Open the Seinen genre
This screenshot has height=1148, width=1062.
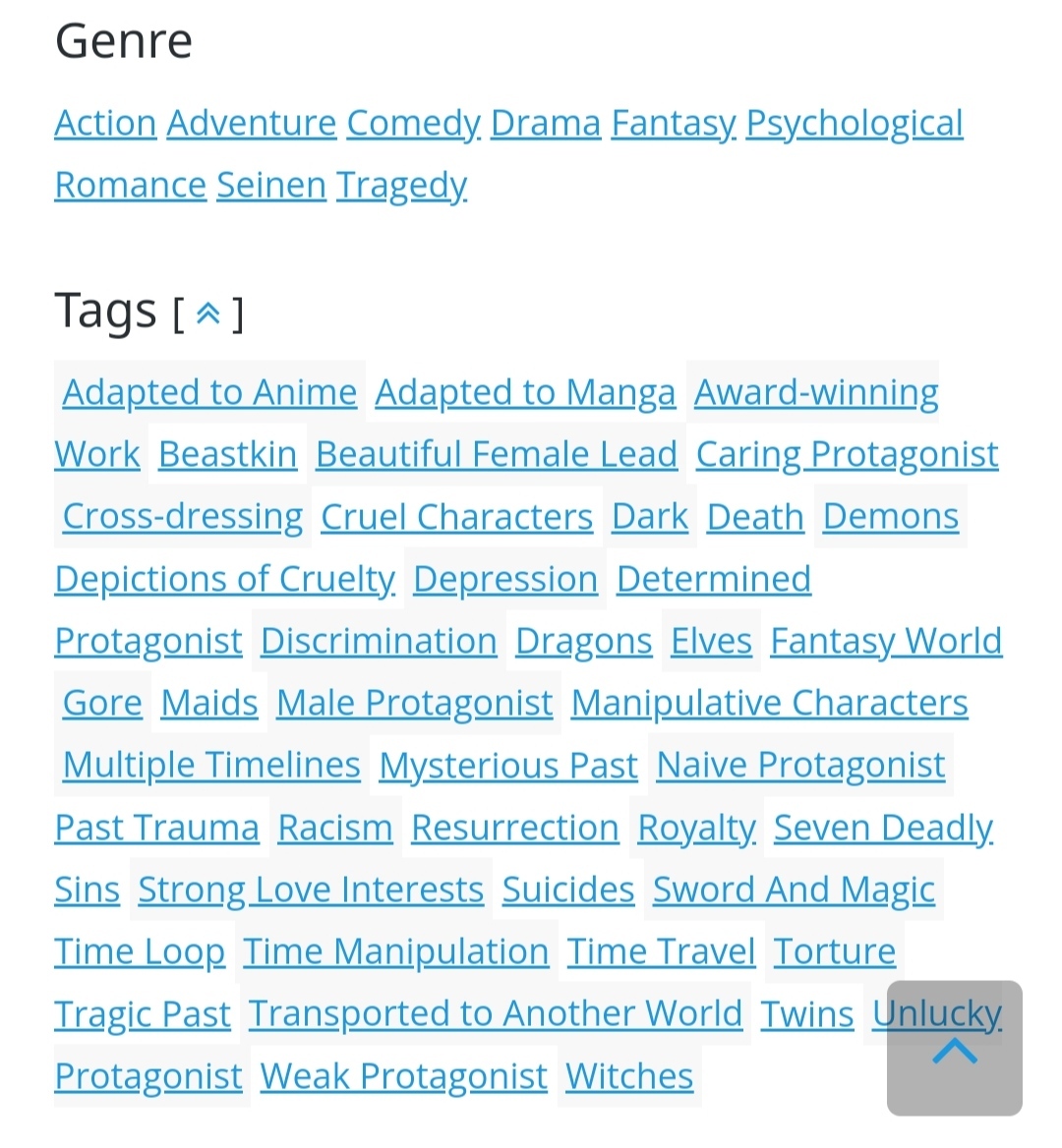point(270,186)
